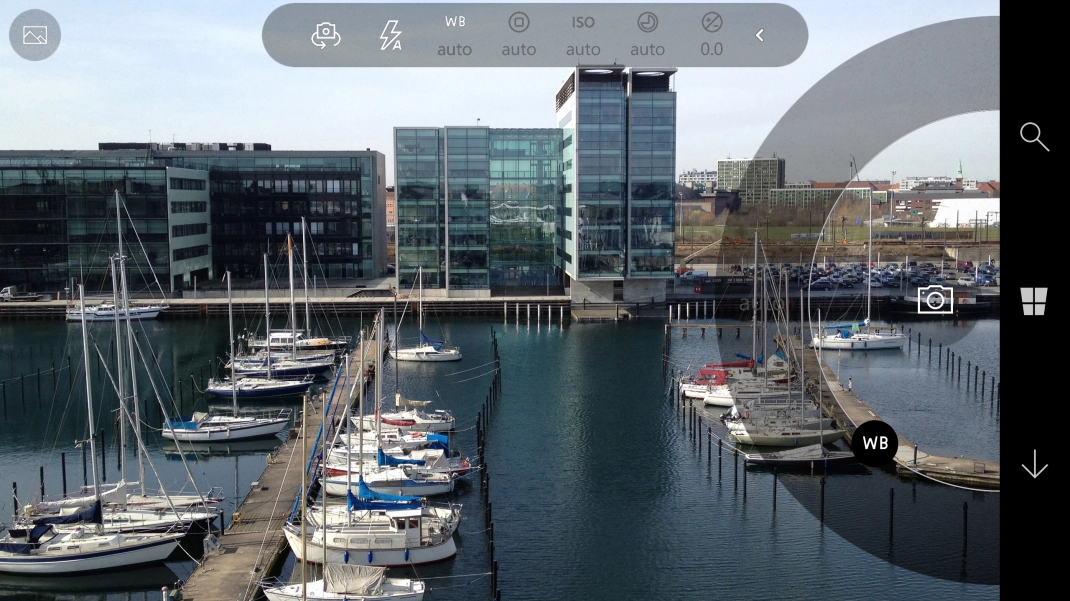Viewport: 1070px width, 601px height.
Task: Tap the phone's search button
Action: (x=1034, y=137)
